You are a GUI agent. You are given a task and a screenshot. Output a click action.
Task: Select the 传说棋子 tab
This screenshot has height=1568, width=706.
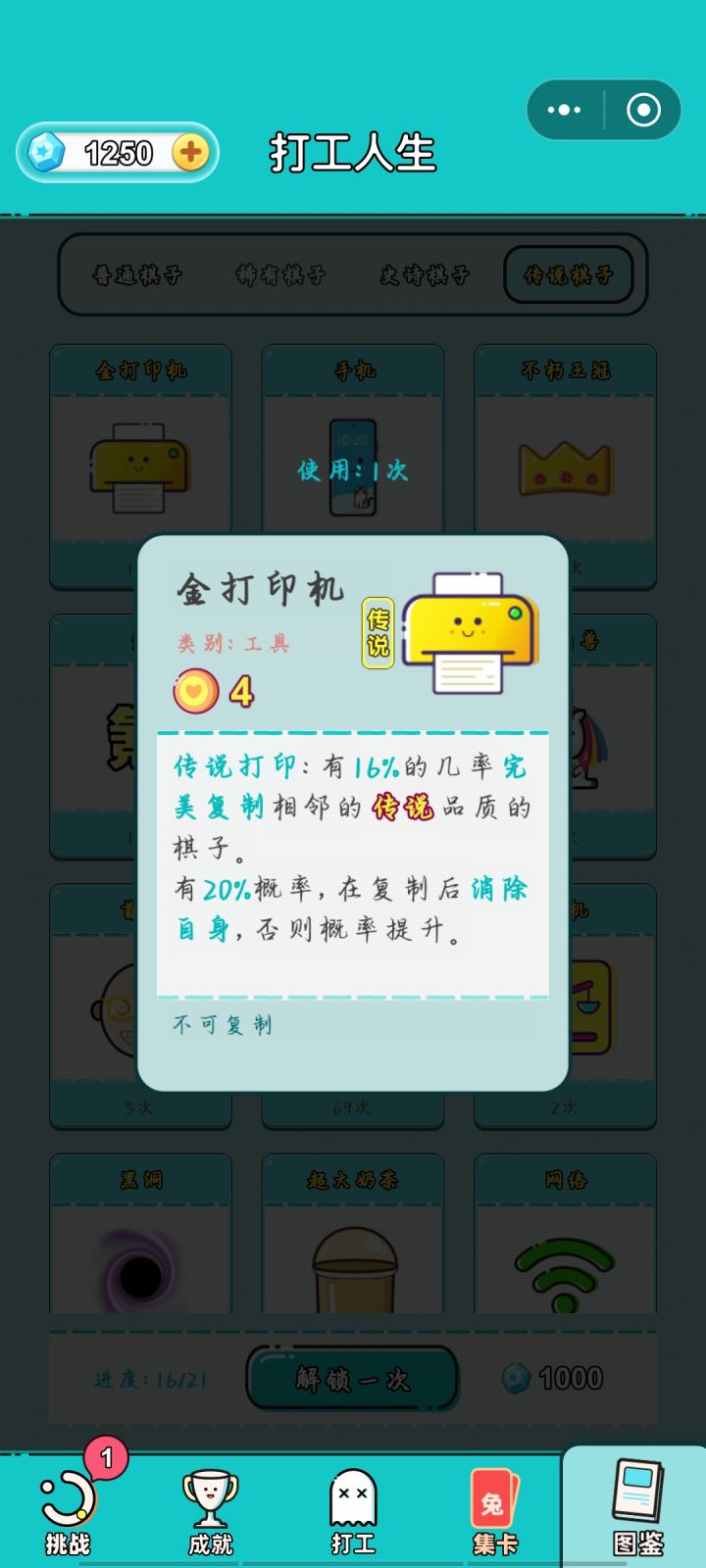tap(569, 275)
